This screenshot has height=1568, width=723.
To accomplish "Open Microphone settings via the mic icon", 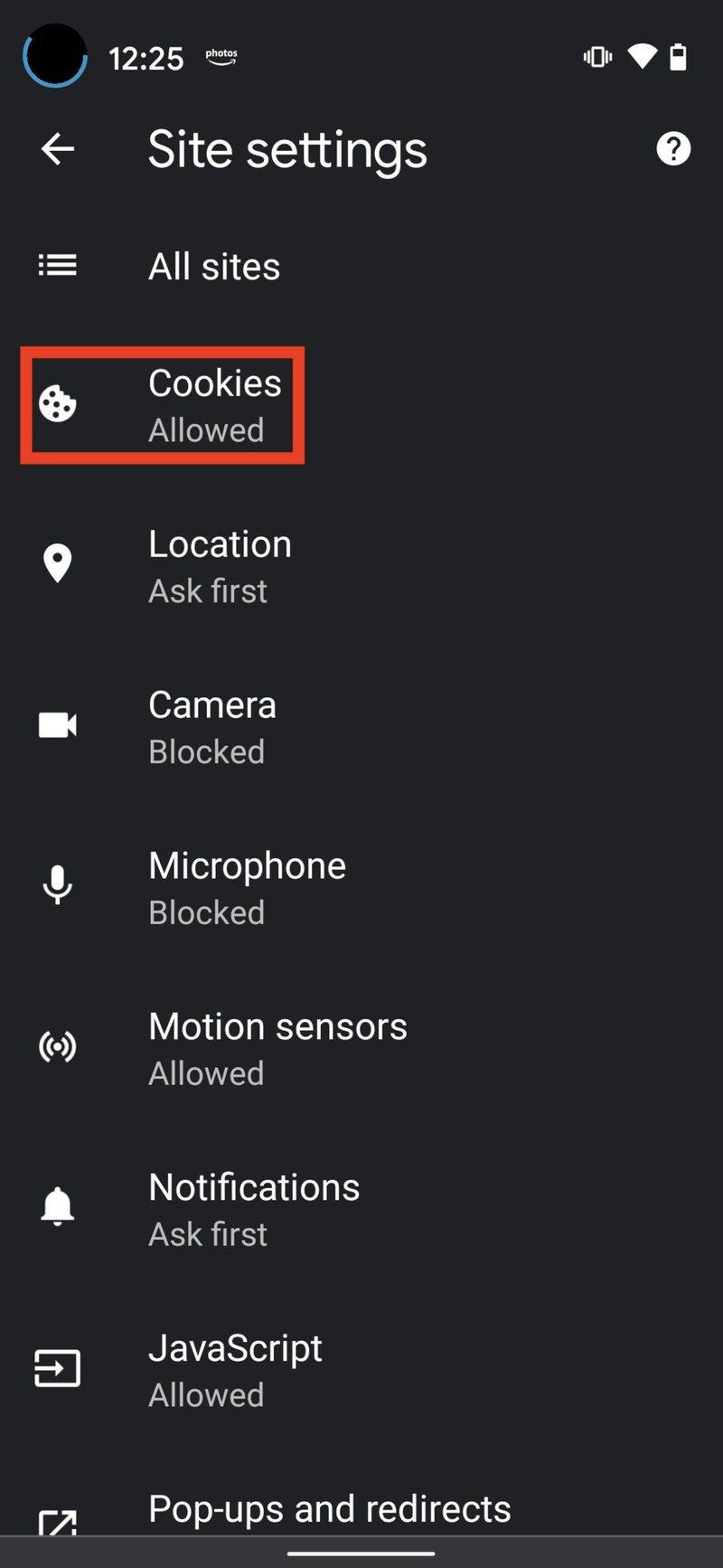I will tap(57, 885).
